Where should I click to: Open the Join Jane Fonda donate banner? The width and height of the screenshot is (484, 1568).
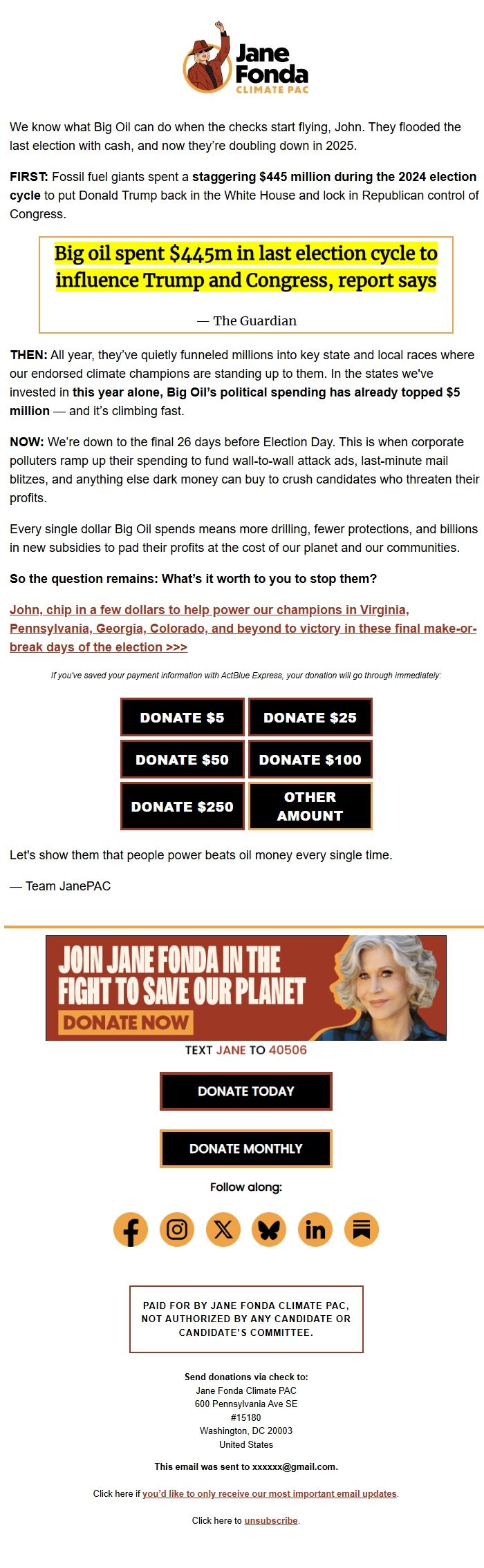coord(245,988)
